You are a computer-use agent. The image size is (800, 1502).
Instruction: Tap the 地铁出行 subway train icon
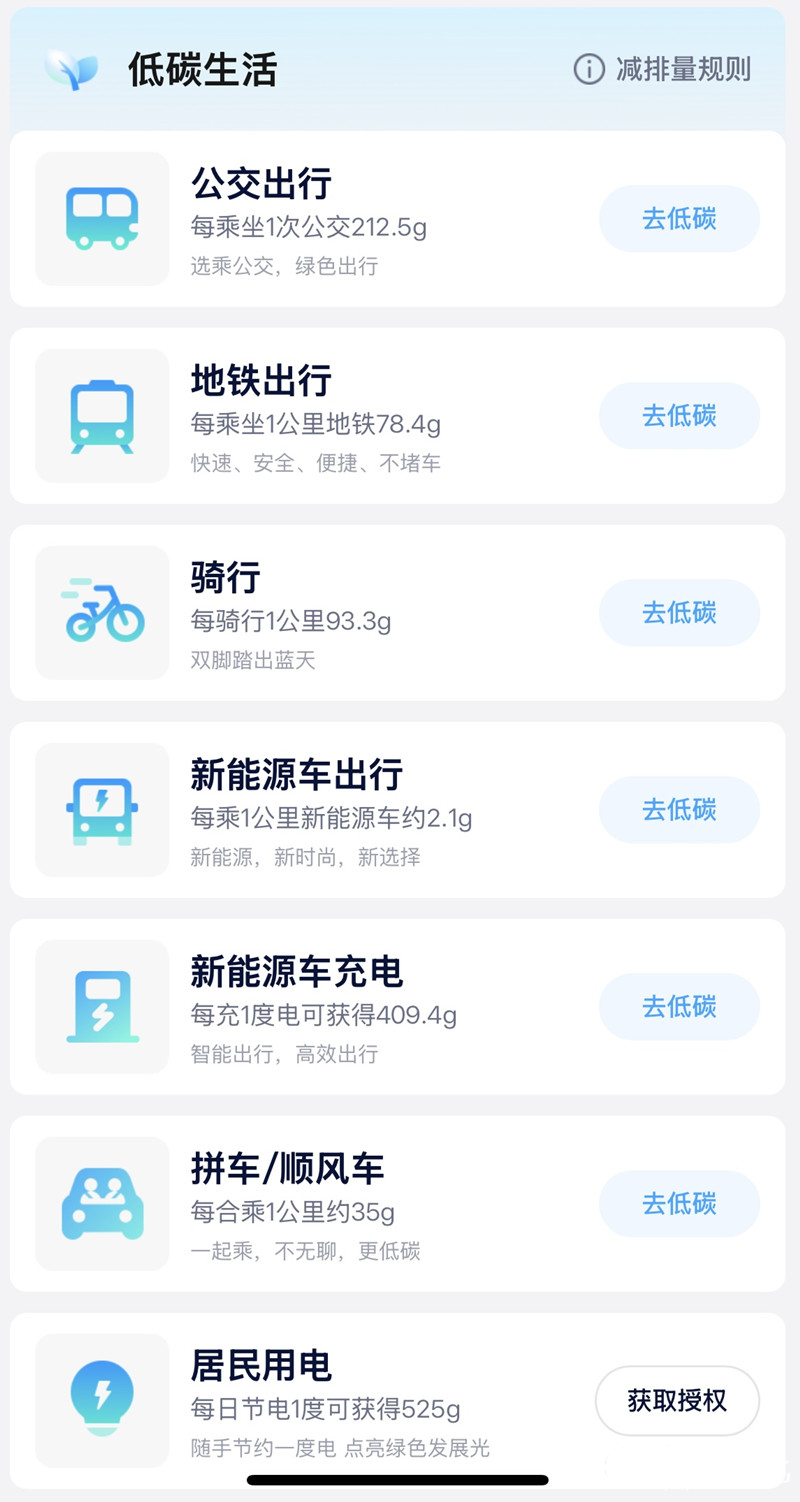point(101,415)
